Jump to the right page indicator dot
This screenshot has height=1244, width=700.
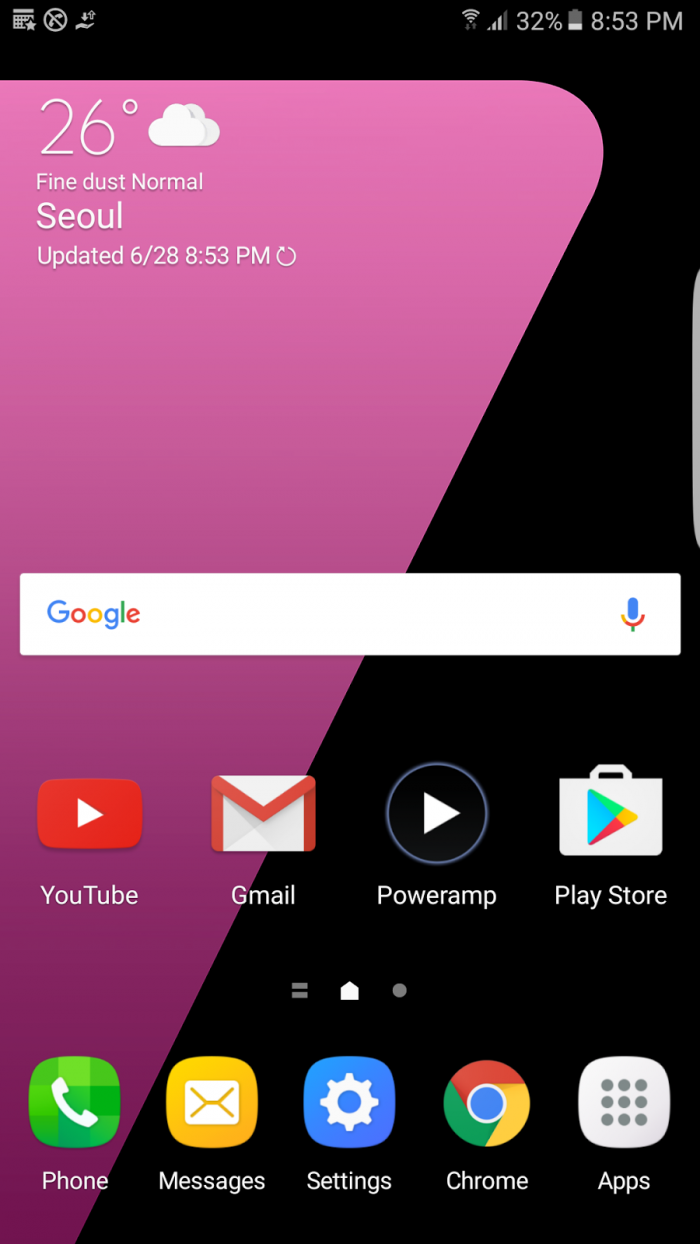399,990
